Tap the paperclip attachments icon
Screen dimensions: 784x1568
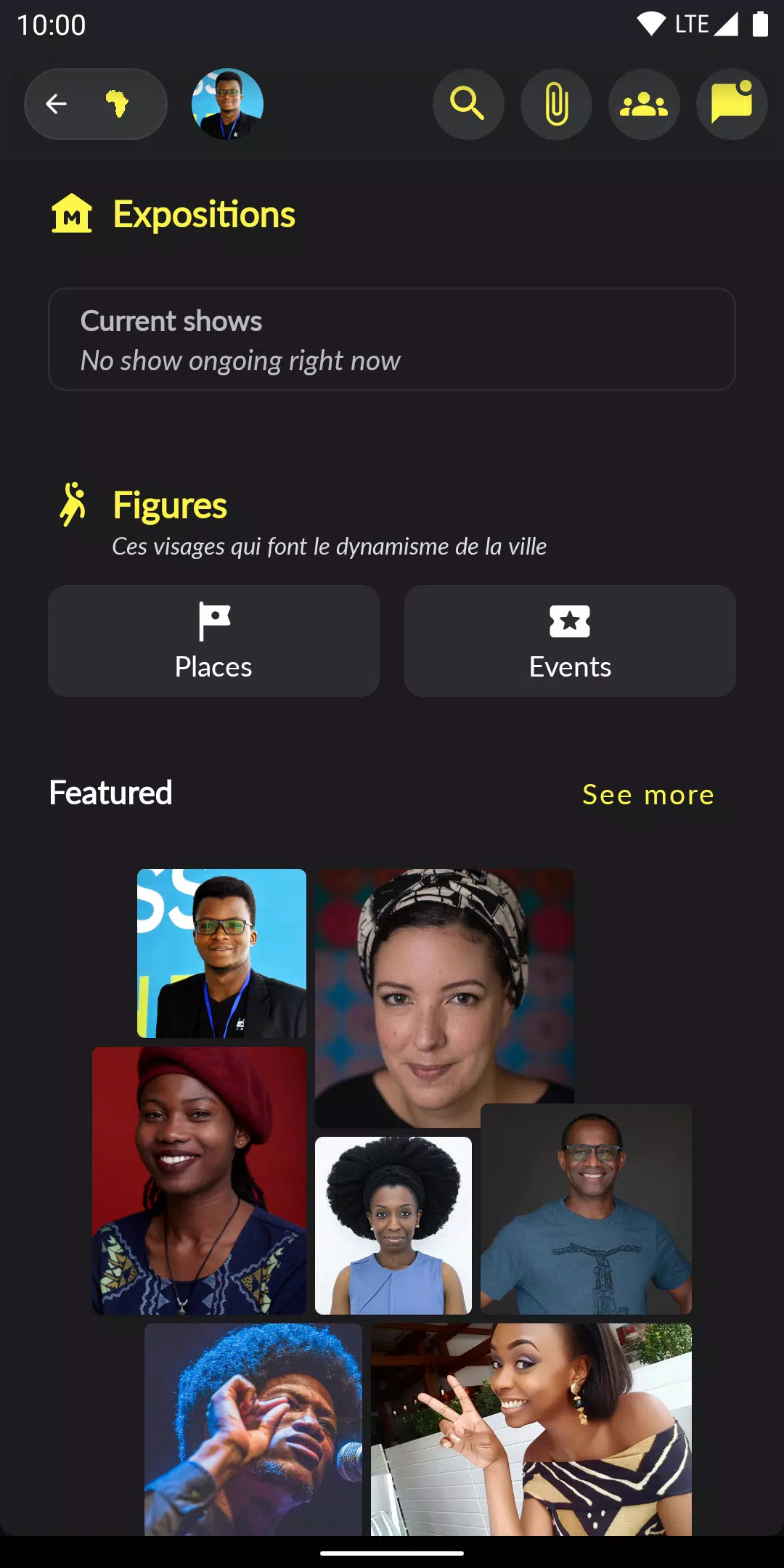pyautogui.click(x=556, y=105)
